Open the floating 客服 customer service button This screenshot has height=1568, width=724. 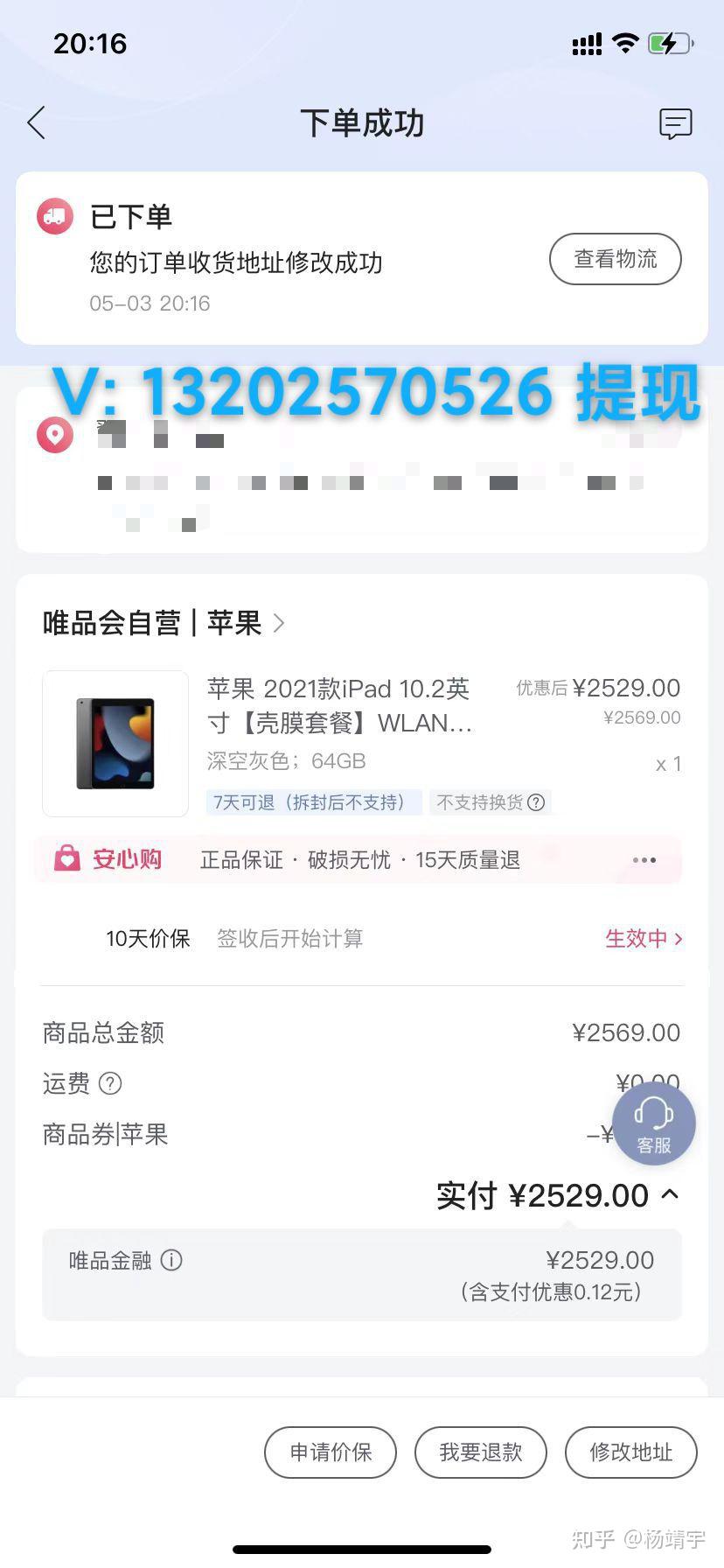653,1123
